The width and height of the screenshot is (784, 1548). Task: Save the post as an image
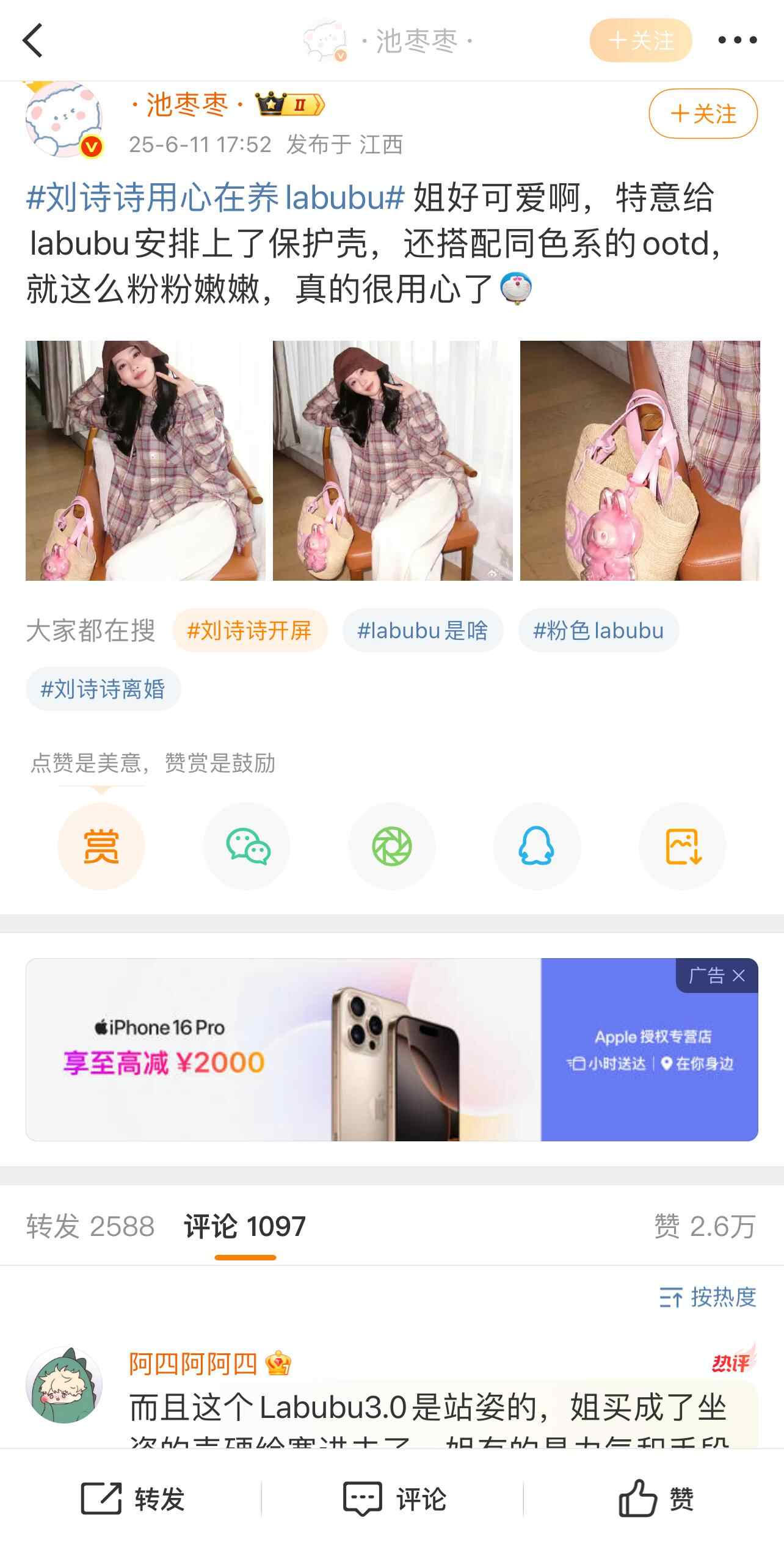tap(682, 846)
